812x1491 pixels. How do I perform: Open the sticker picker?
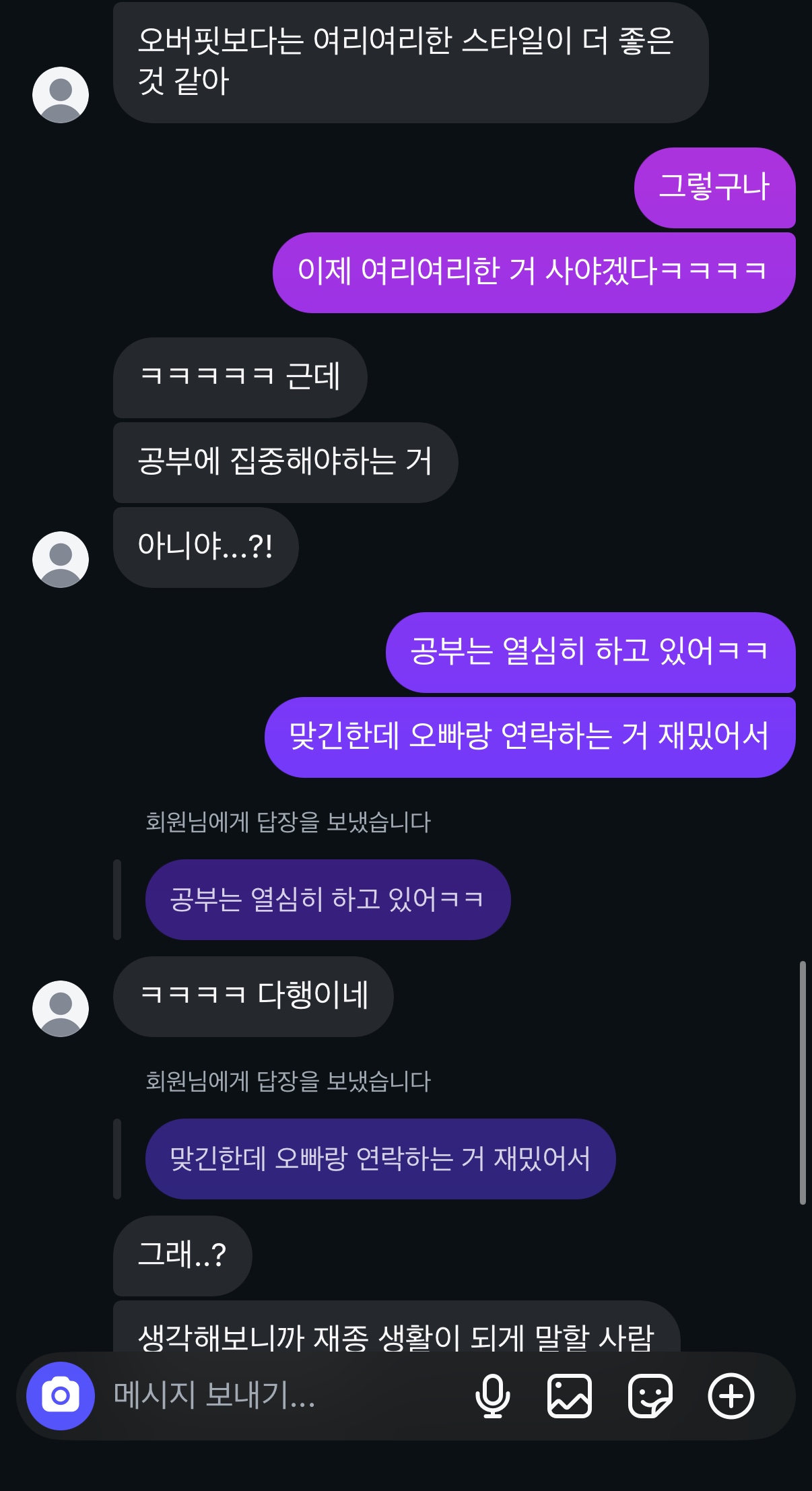(x=650, y=1395)
